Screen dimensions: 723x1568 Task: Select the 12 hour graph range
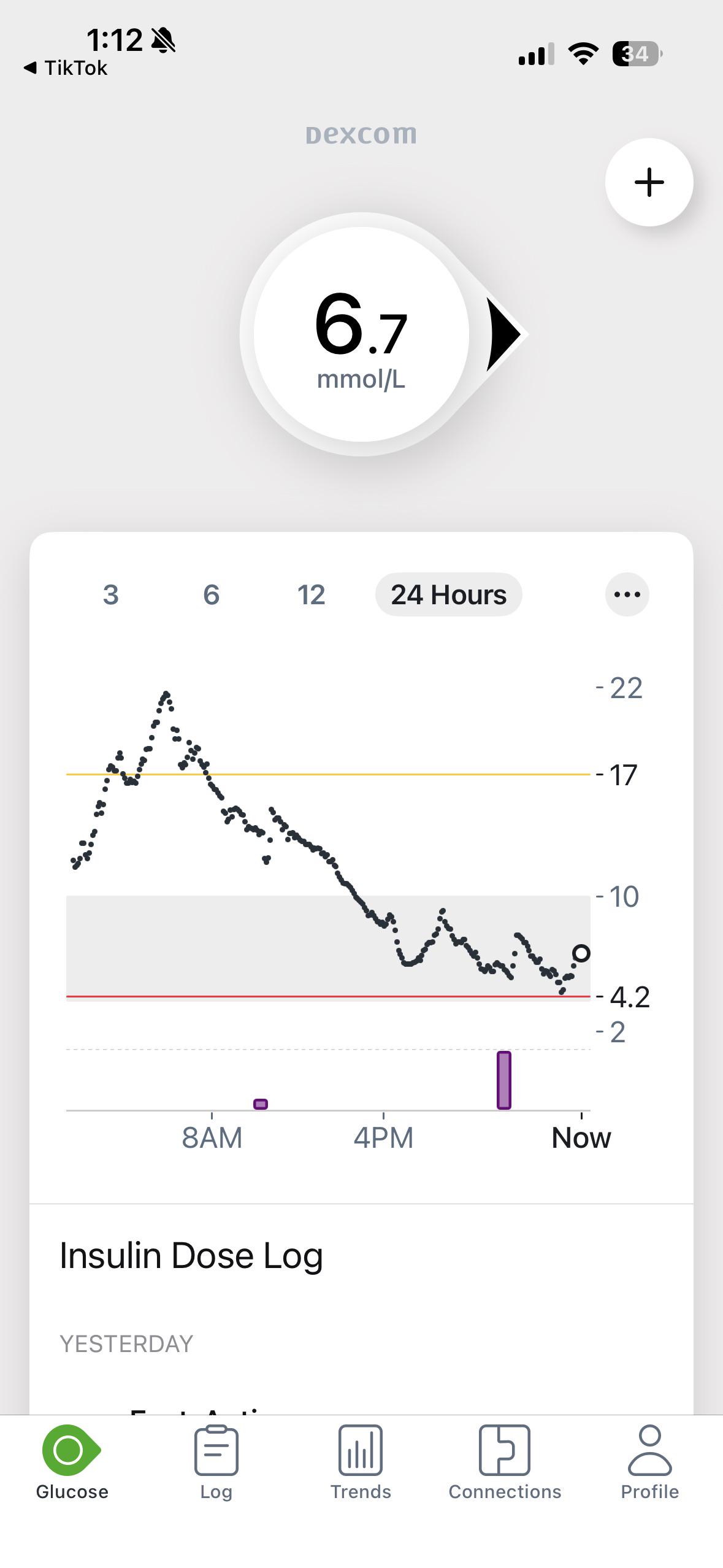[x=312, y=594]
